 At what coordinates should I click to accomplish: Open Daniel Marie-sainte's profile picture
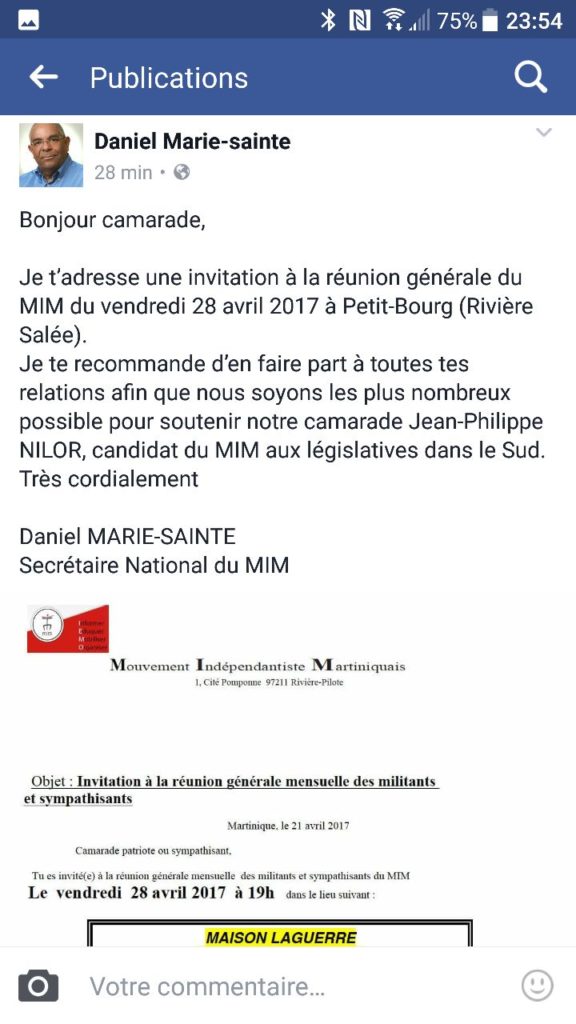coord(51,155)
